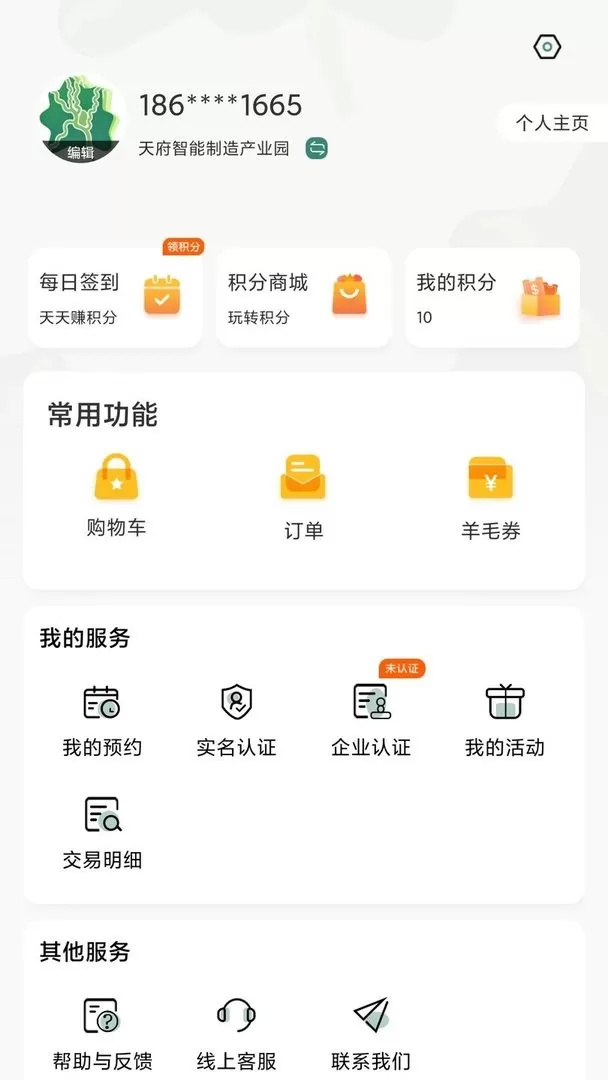The width and height of the screenshot is (608, 1080).
Task: Start 实名认证
Action: point(236,721)
